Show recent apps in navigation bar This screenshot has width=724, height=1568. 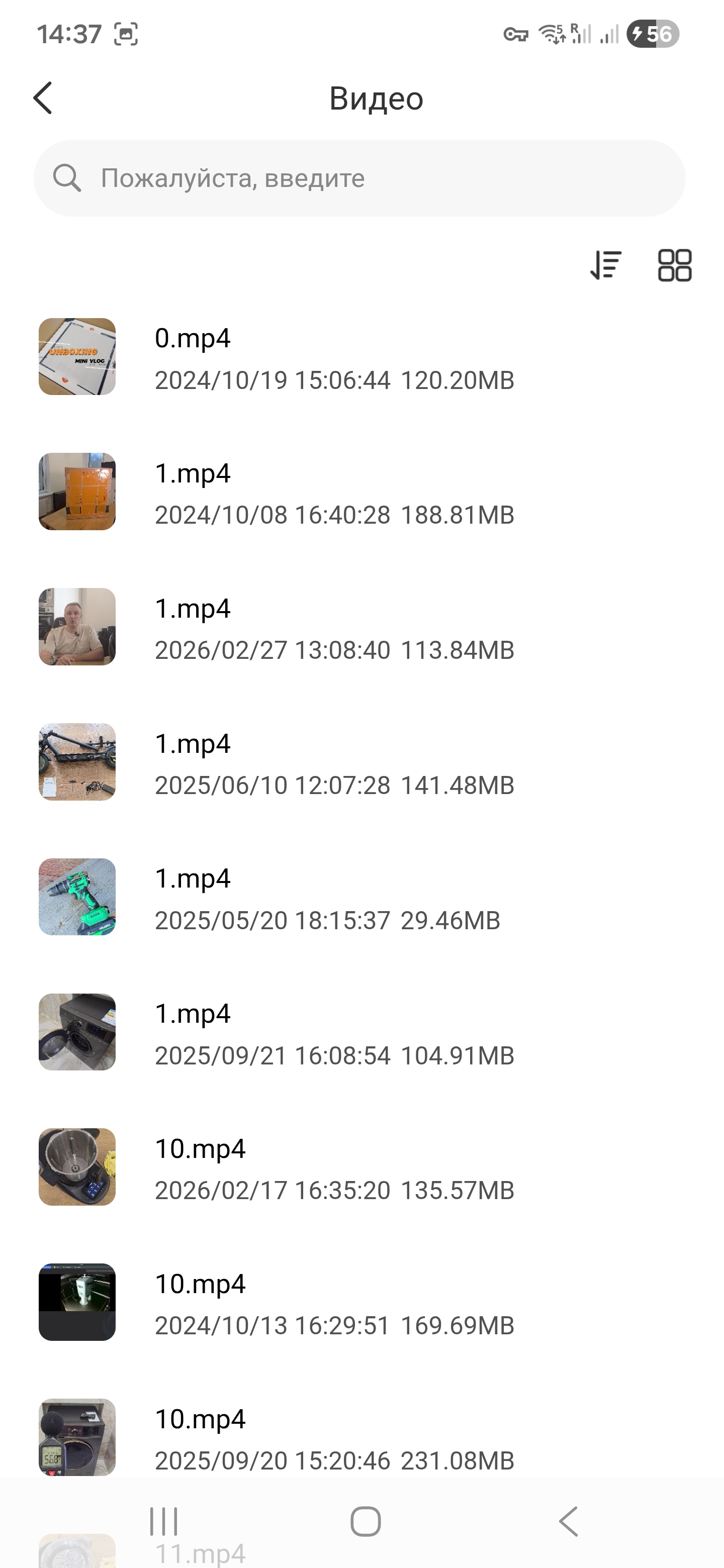(164, 1521)
